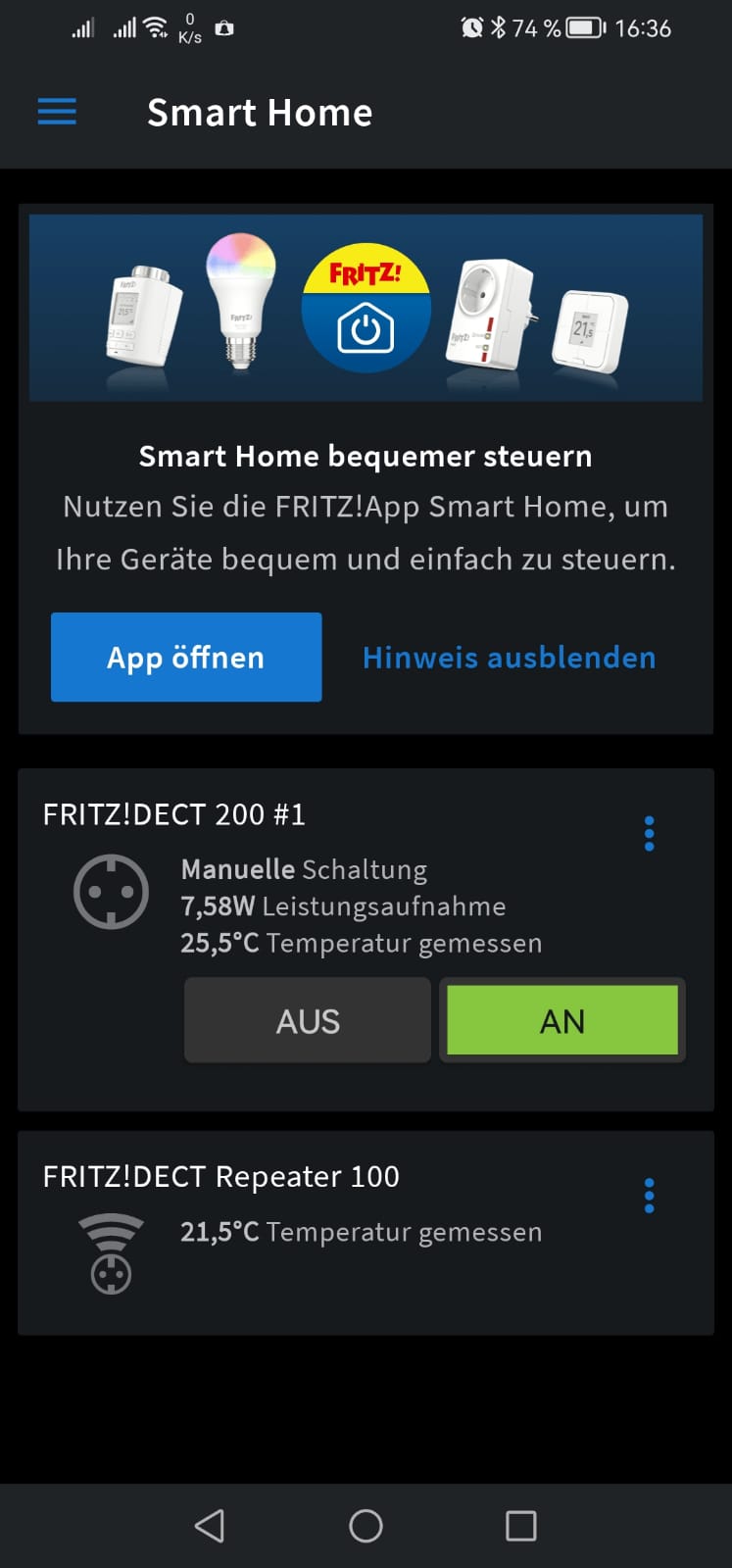Switch FRITZ!DECT 200 #1 to AUS

[308, 1020]
